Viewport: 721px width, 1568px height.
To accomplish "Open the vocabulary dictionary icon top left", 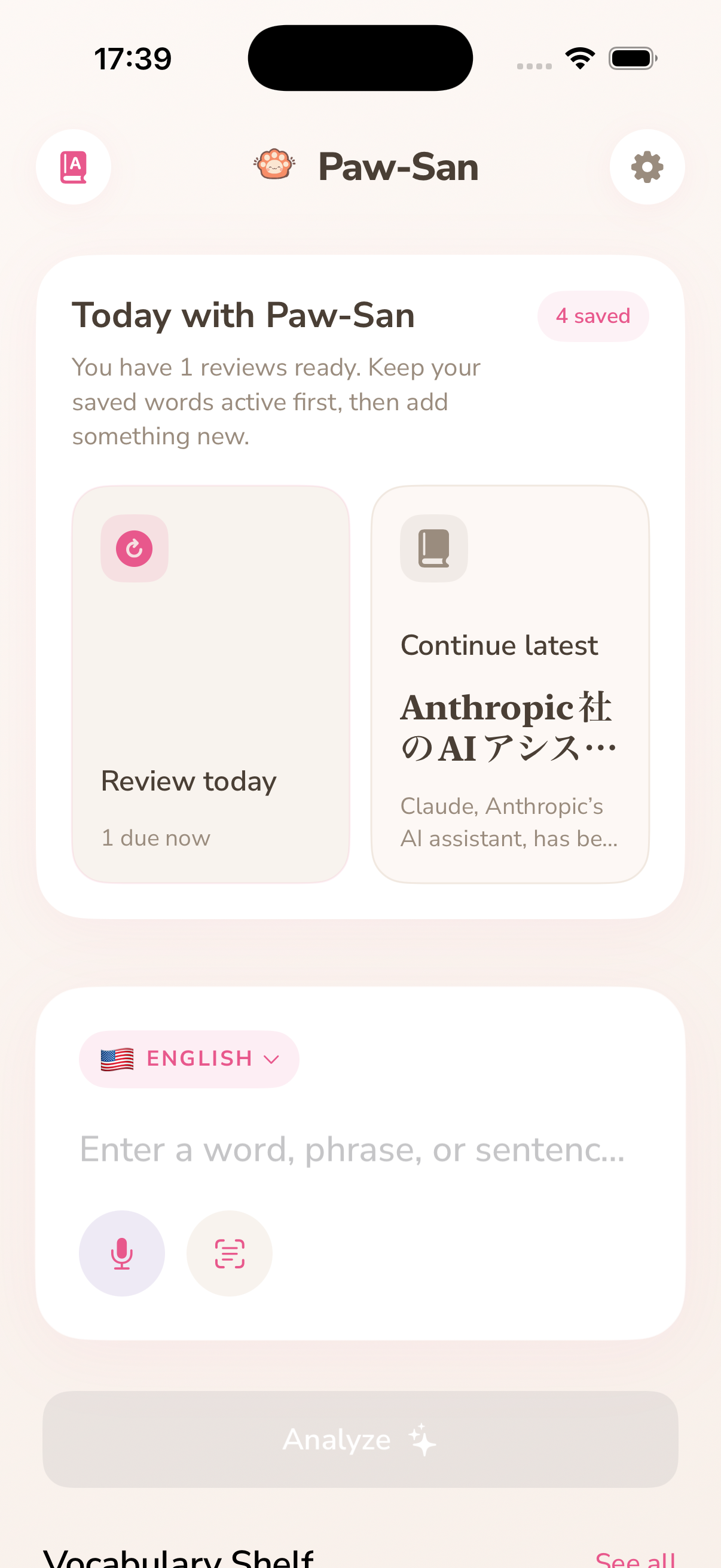I will 72,167.
